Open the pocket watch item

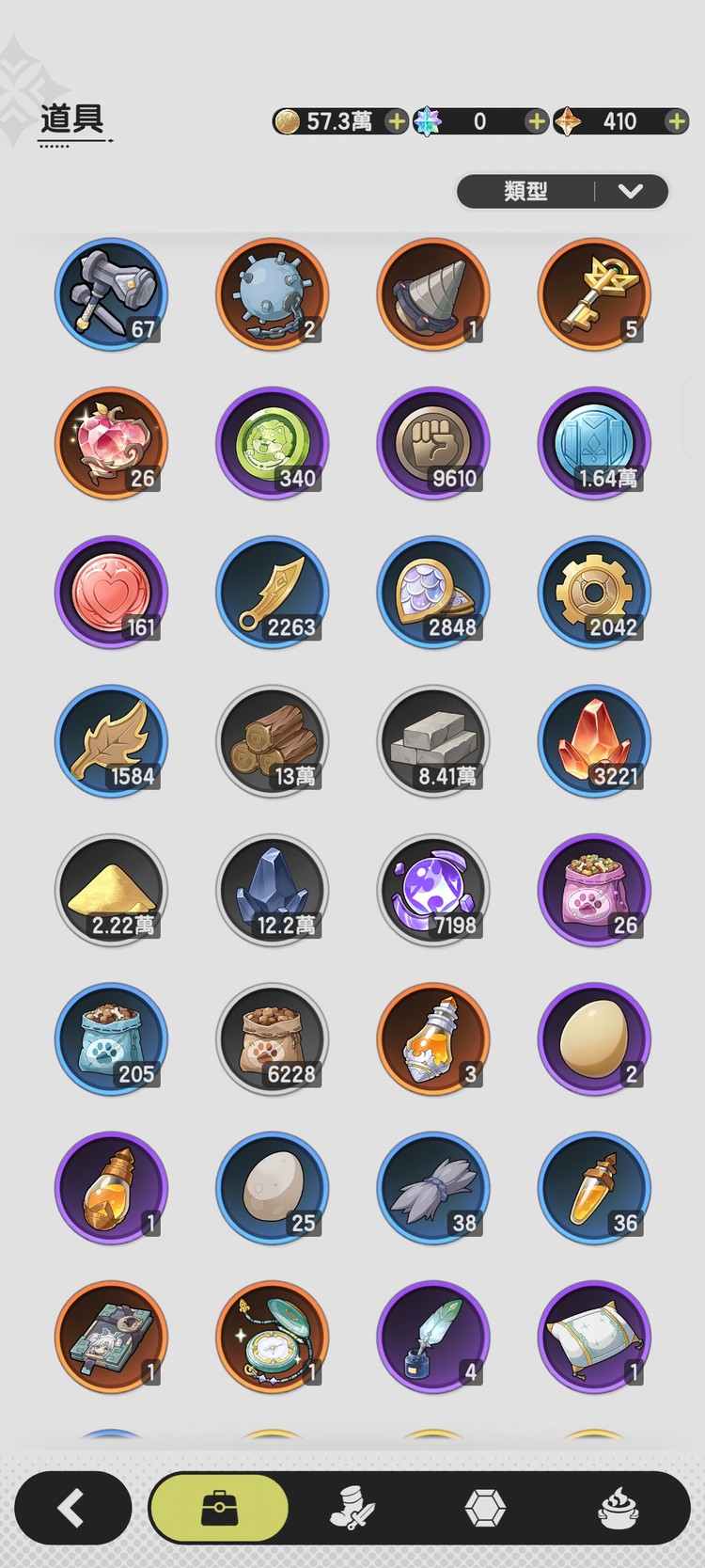click(273, 1337)
